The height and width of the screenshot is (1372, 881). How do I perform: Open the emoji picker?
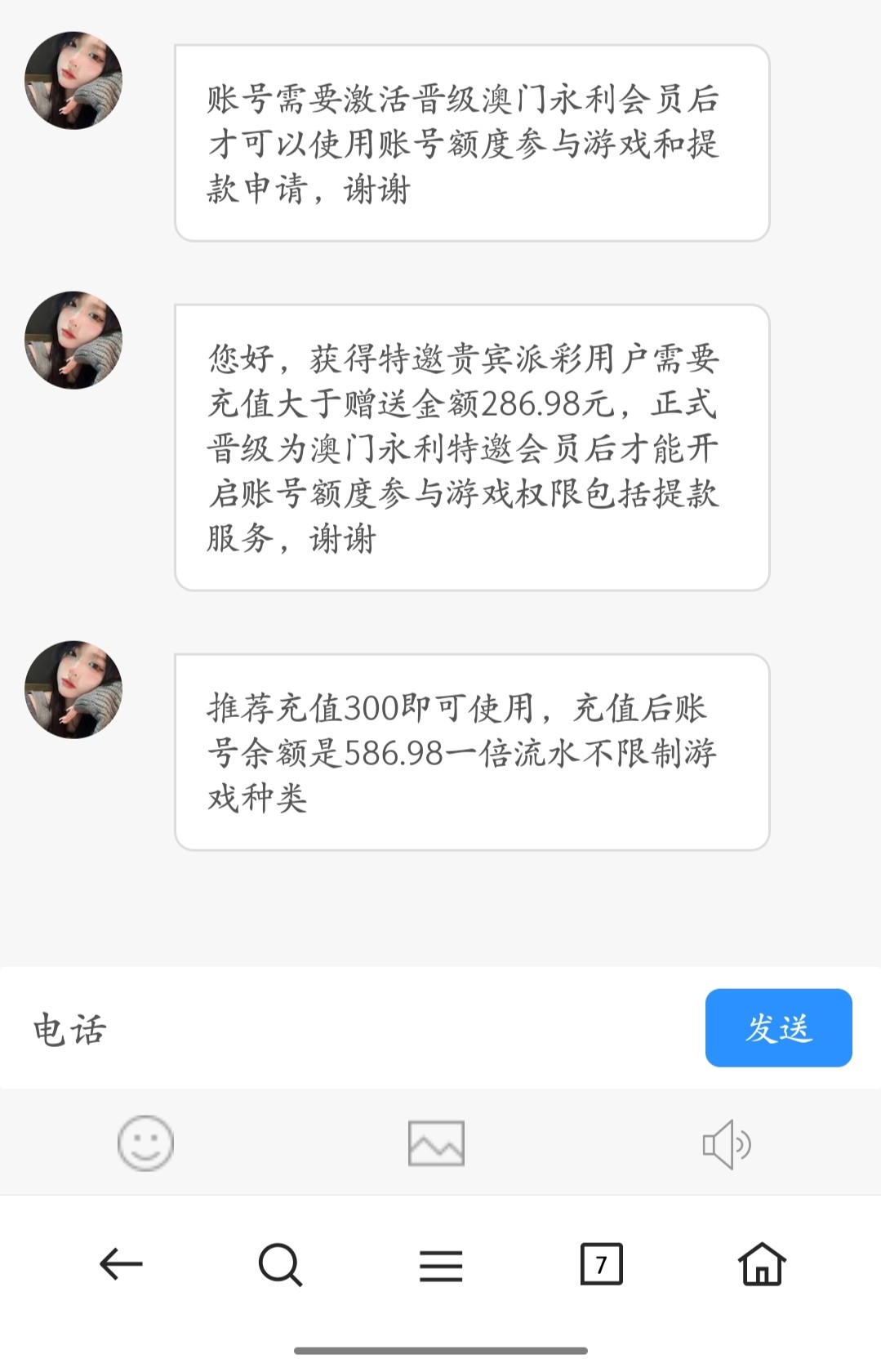tap(145, 1143)
